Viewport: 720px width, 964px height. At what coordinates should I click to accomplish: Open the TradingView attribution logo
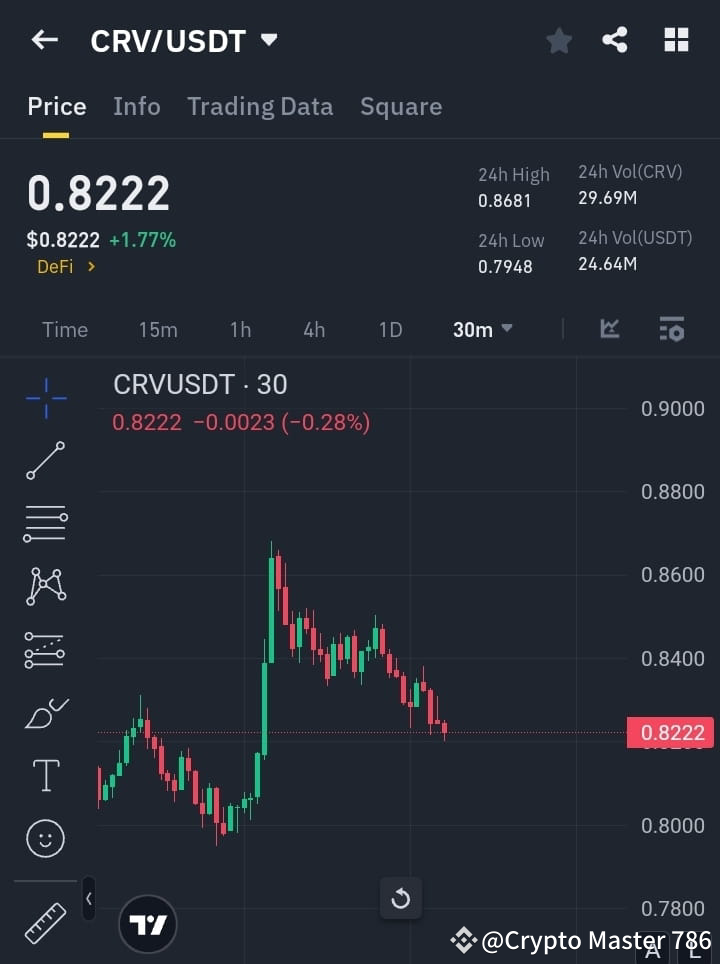tap(148, 923)
